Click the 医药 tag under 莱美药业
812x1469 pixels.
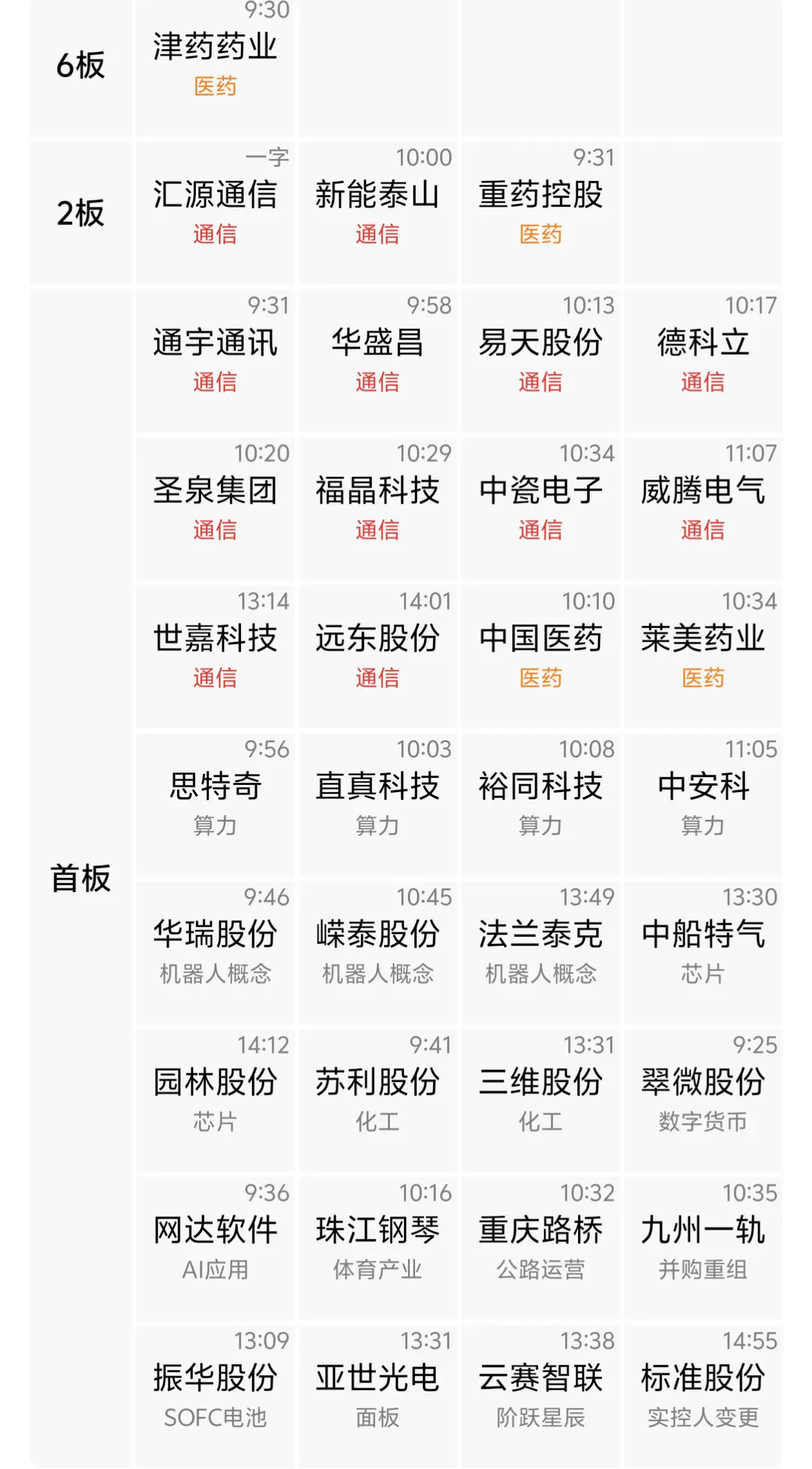tap(704, 678)
